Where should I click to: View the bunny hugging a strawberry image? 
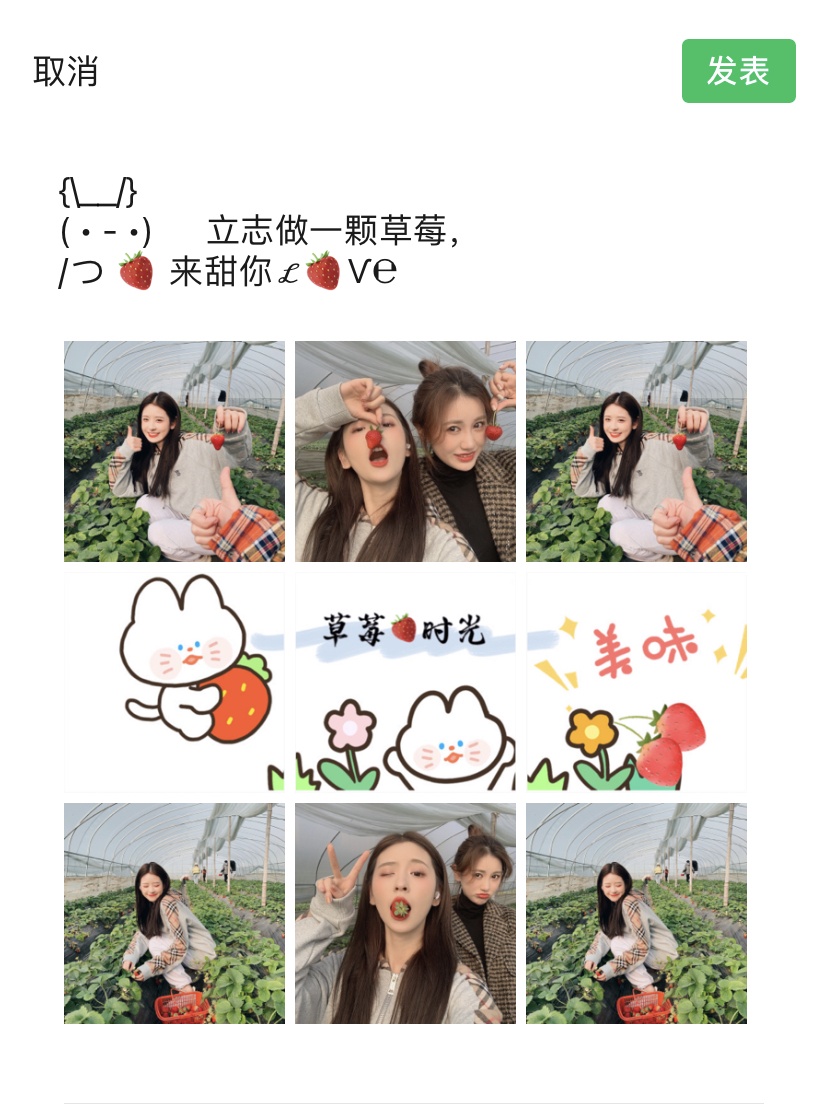[174, 682]
